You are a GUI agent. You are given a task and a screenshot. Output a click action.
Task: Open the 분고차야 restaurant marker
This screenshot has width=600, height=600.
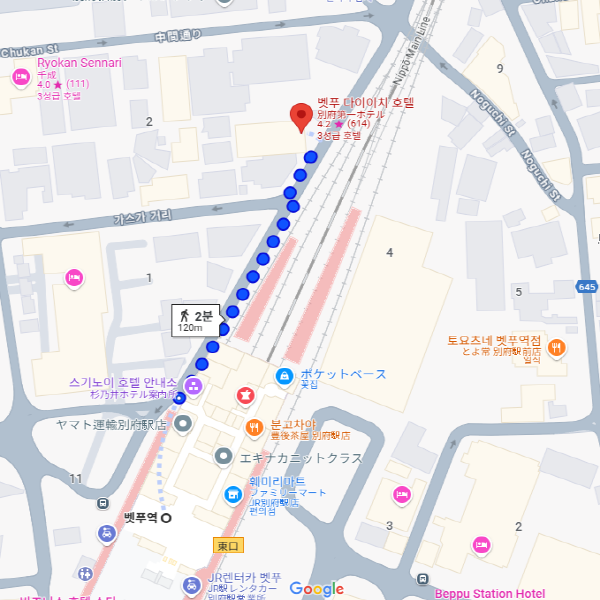click(255, 427)
